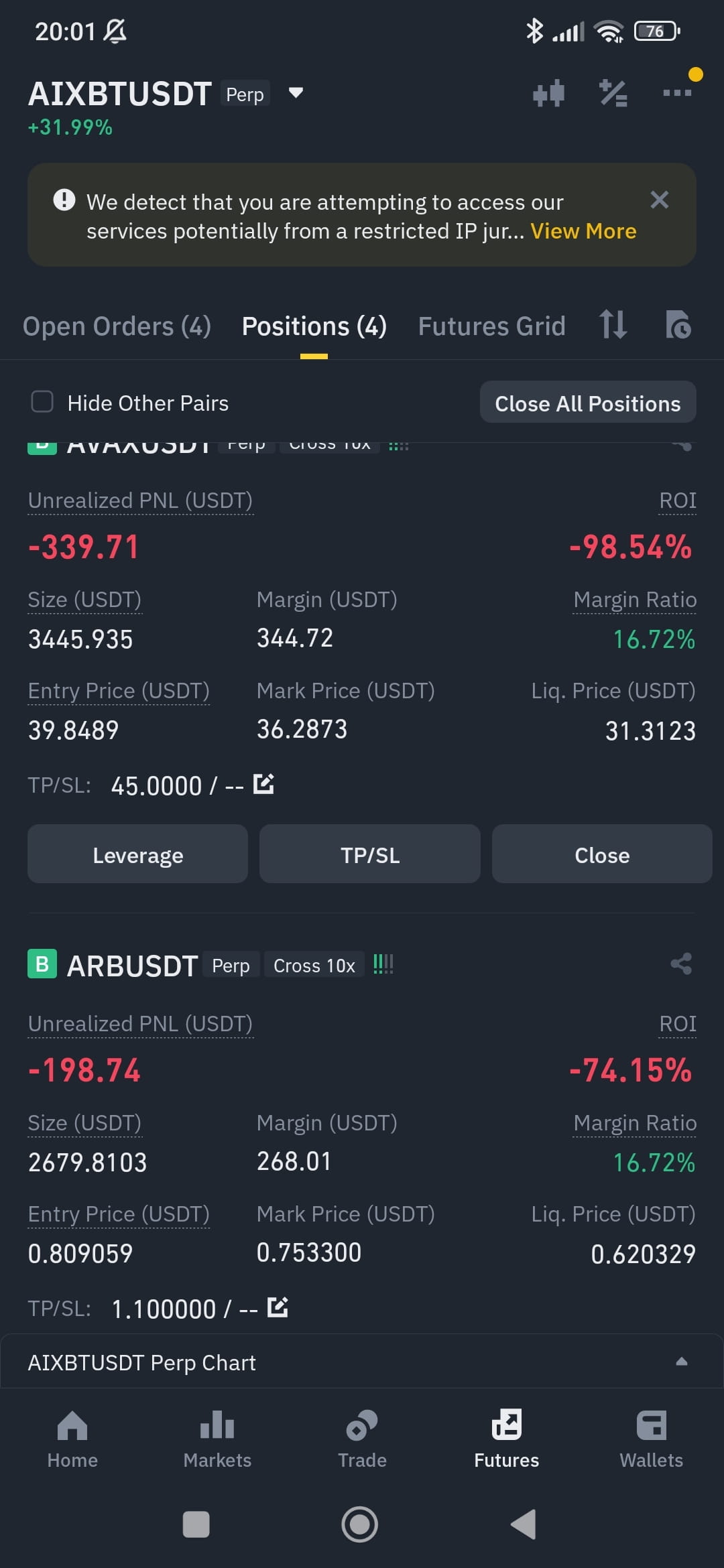Open the candlestick chart icon
Viewport: 724px width, 1568px height.
pos(548,93)
